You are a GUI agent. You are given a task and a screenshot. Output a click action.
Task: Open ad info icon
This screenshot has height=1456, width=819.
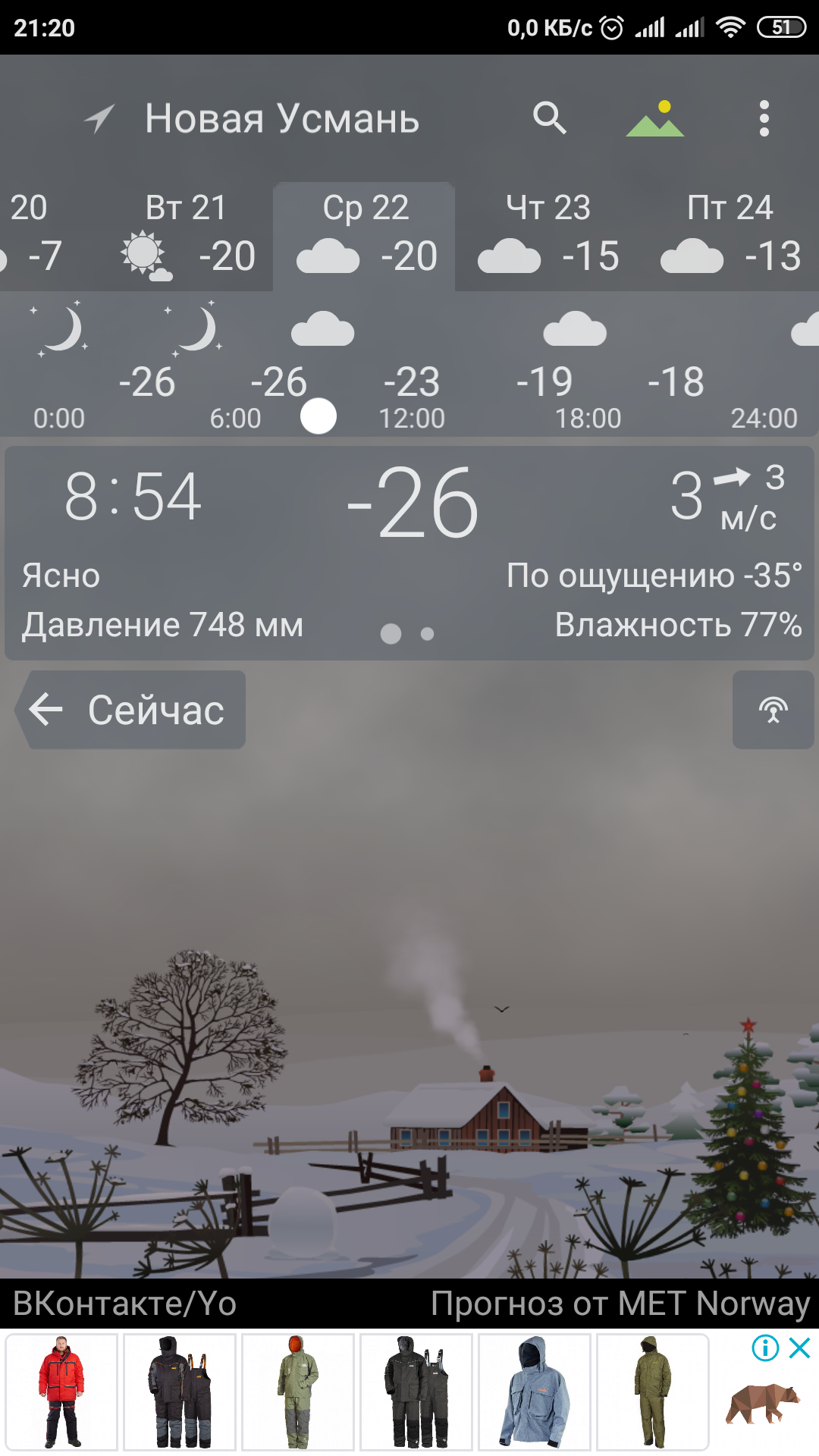pyautogui.click(x=765, y=1348)
